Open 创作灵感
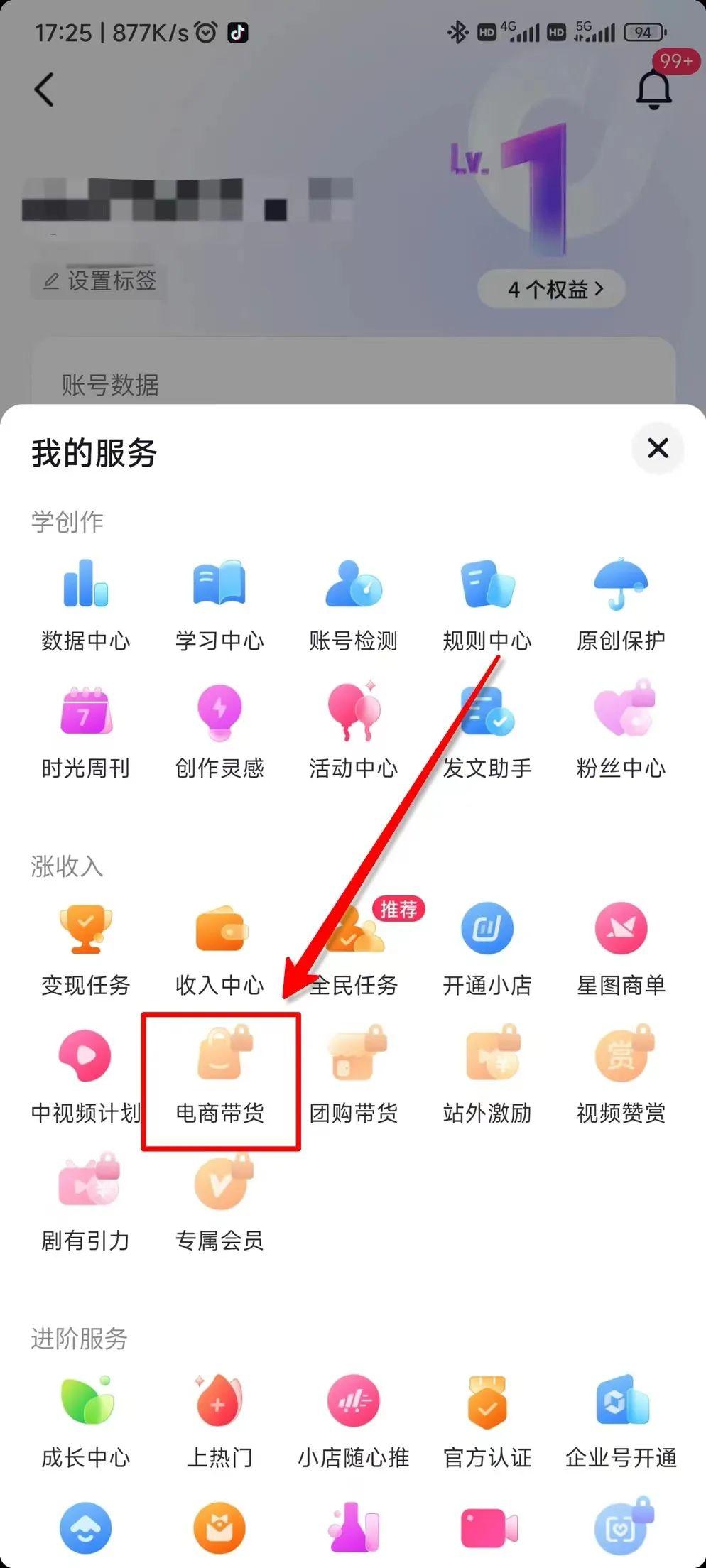 click(x=219, y=731)
